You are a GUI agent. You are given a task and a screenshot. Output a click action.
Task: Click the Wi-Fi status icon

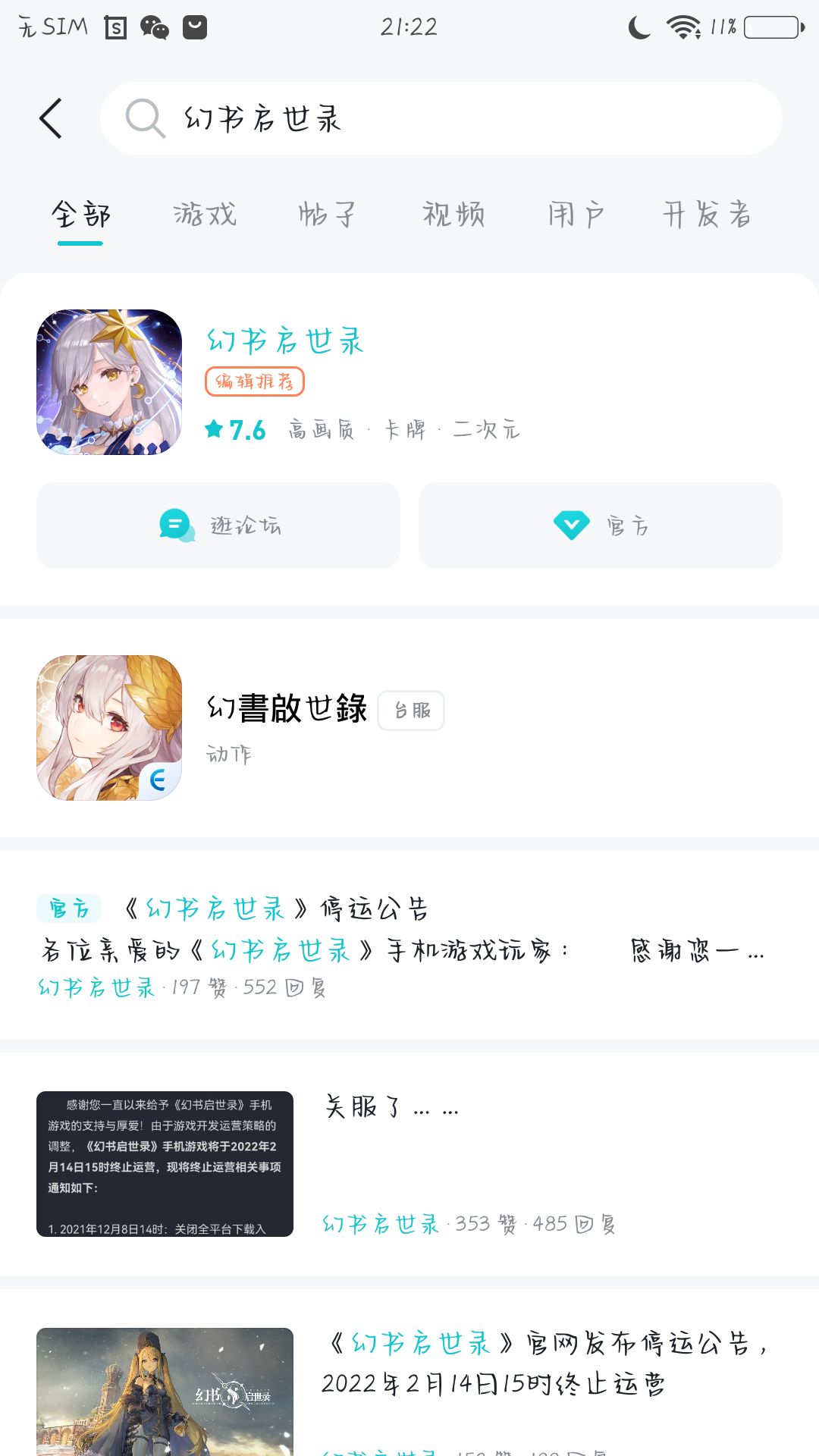click(680, 26)
